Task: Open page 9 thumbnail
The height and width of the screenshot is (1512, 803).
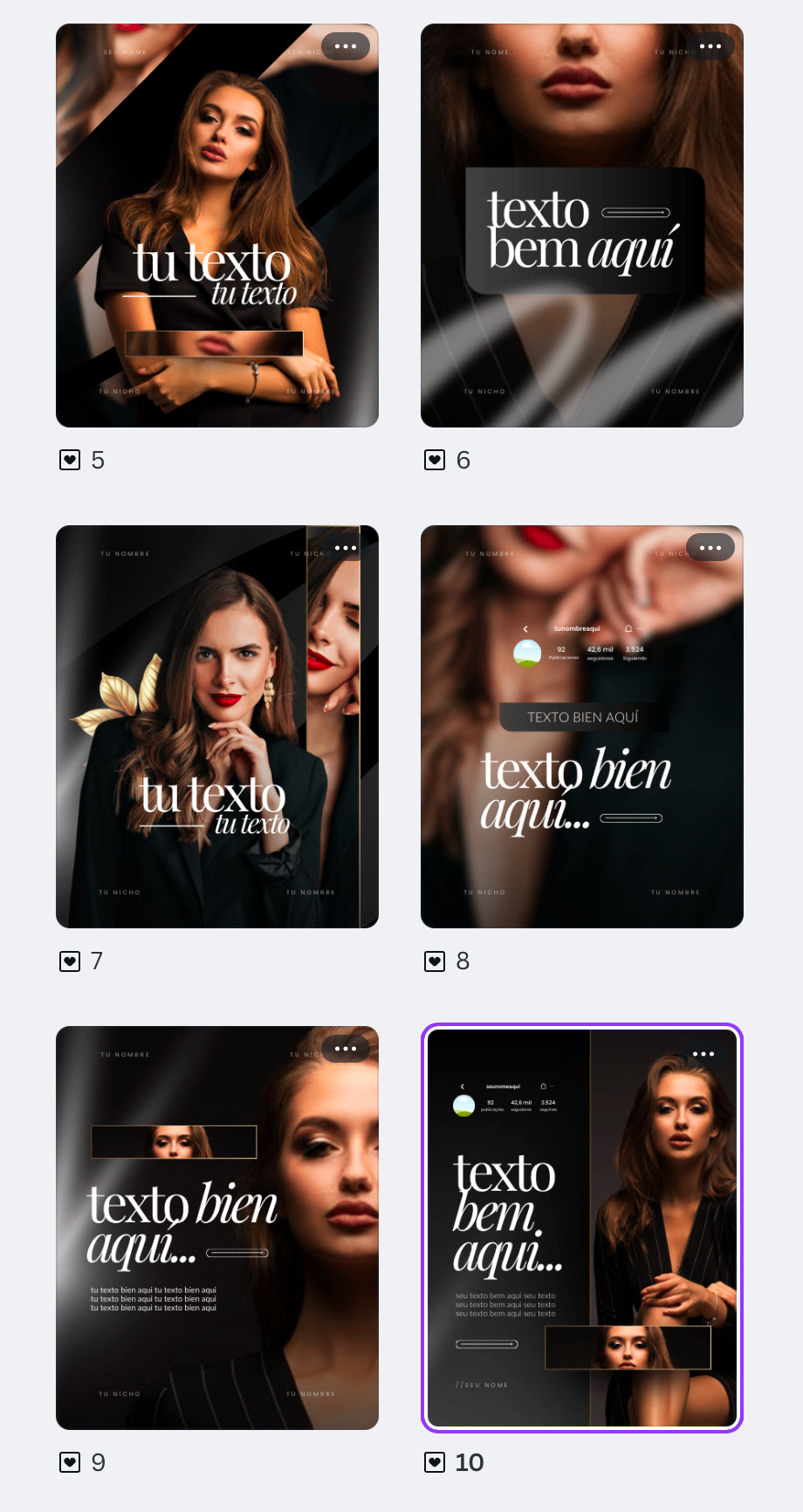Action: click(x=216, y=1227)
